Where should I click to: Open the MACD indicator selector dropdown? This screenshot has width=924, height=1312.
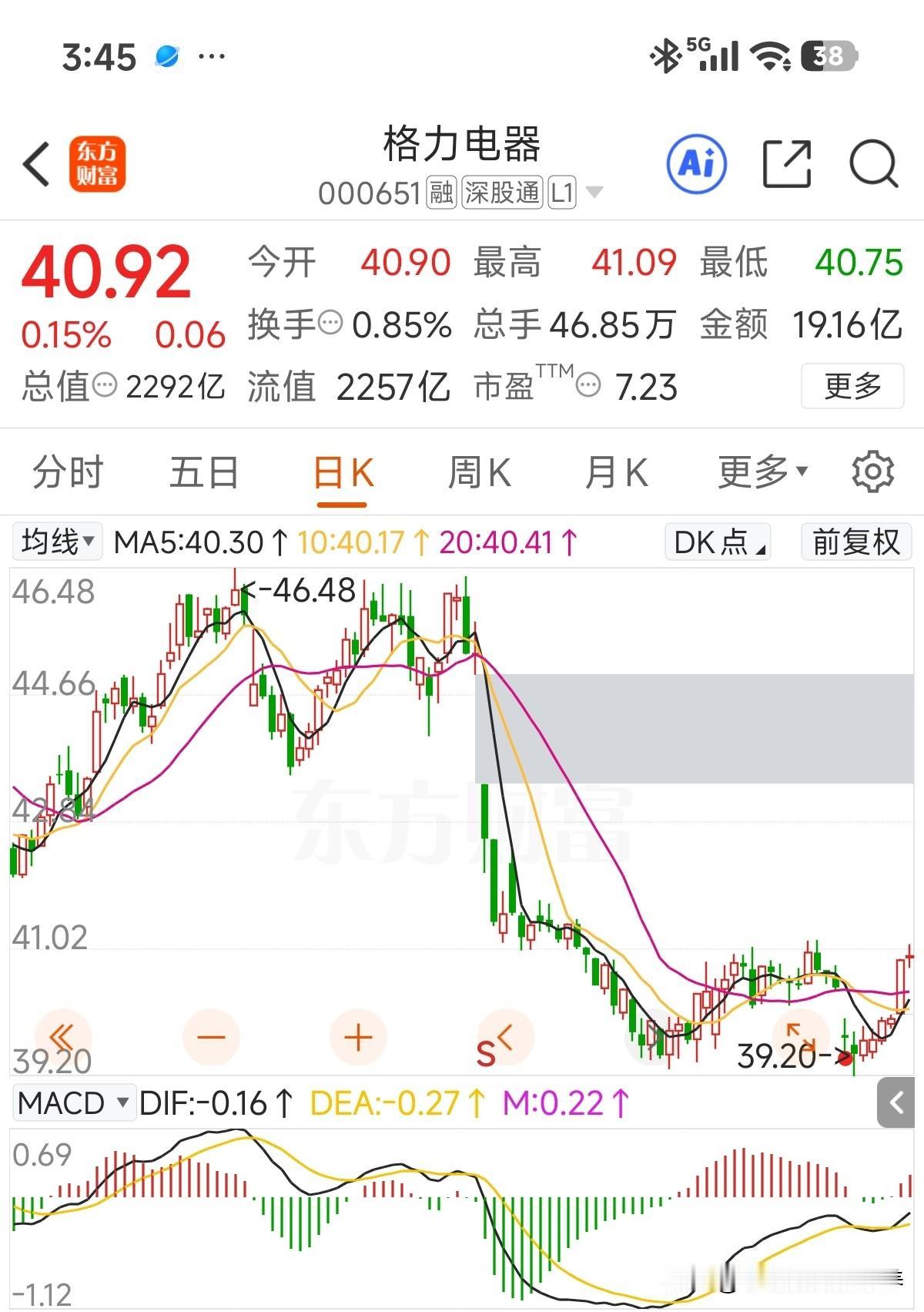tap(73, 1103)
